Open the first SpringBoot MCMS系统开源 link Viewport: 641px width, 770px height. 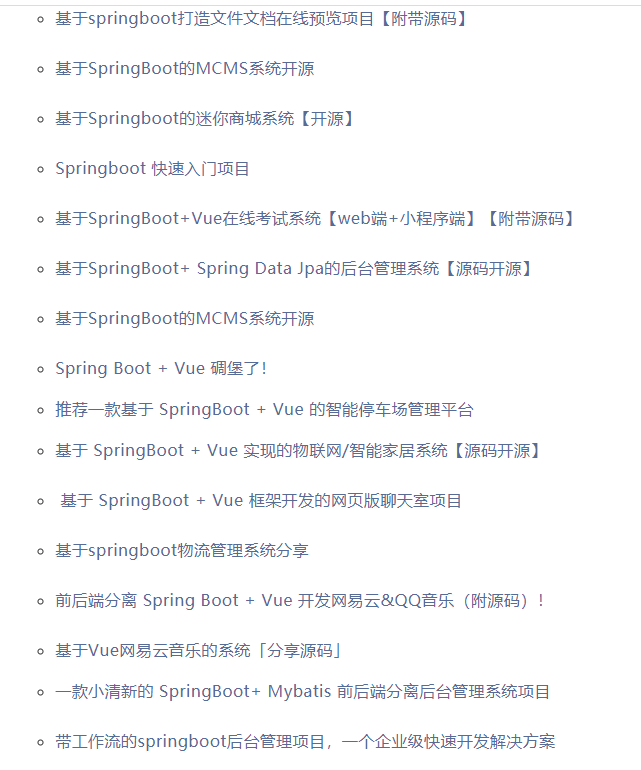click(185, 69)
